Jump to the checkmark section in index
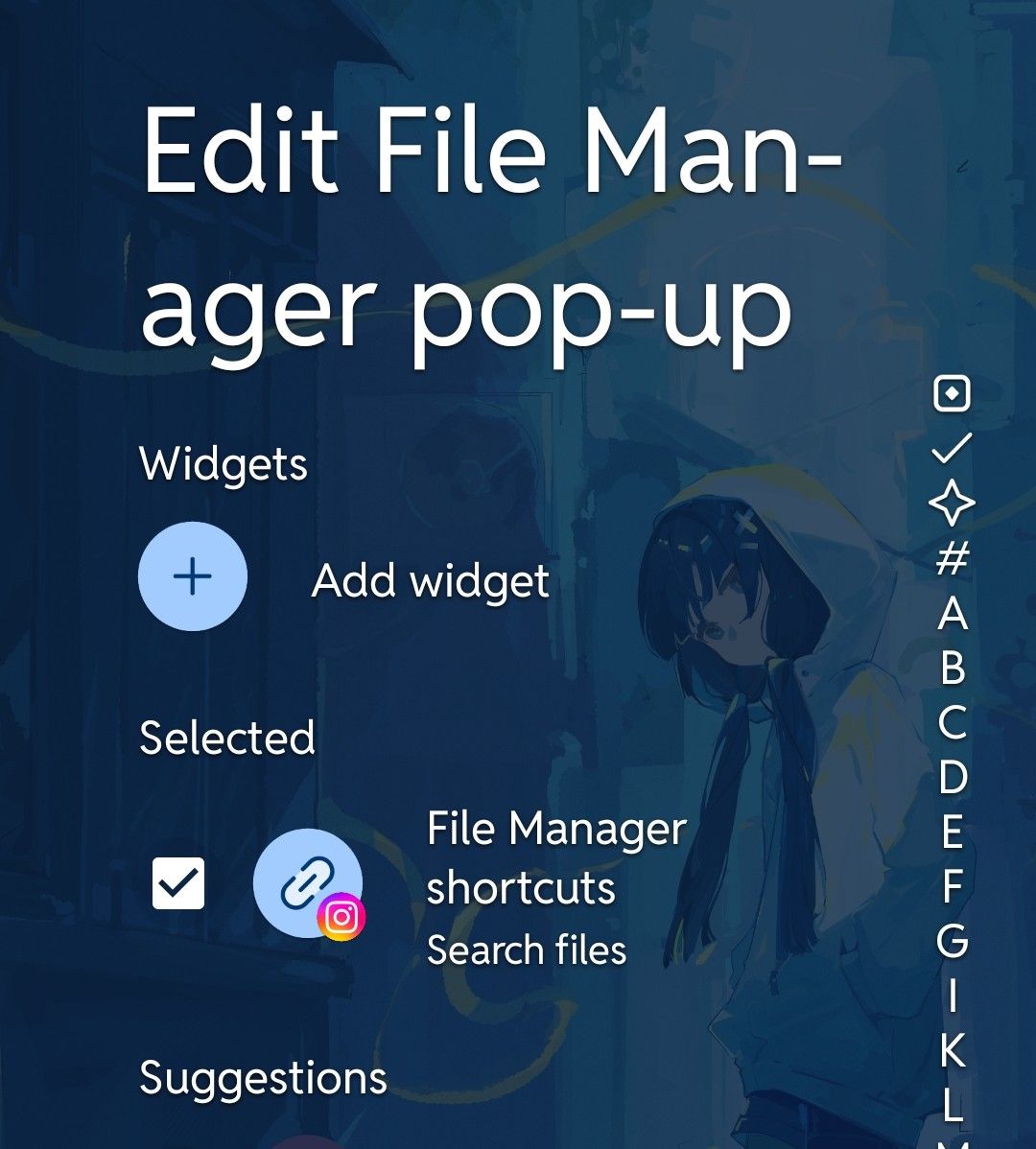 tap(952, 448)
